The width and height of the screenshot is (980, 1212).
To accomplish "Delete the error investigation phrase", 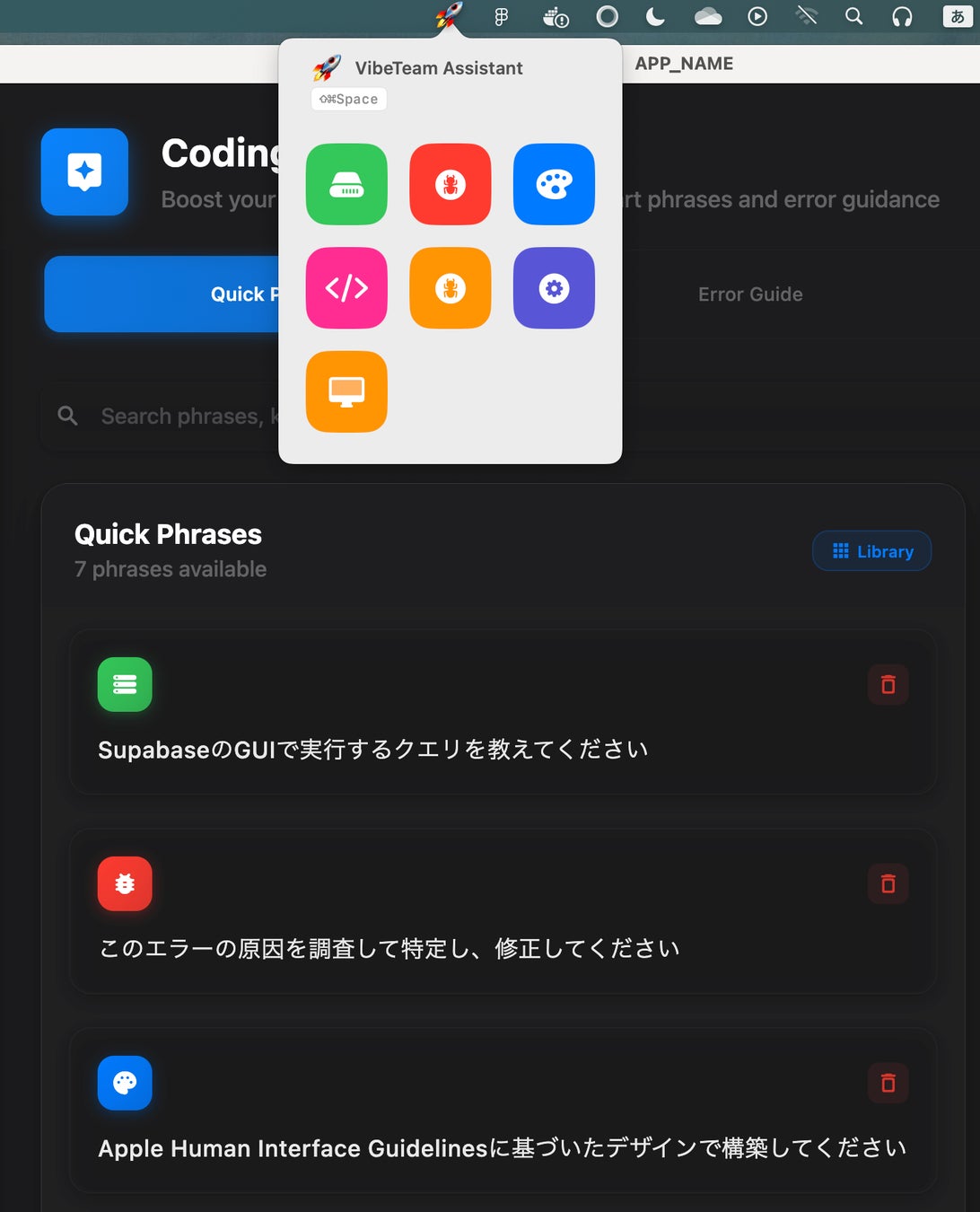I will pyautogui.click(x=888, y=884).
